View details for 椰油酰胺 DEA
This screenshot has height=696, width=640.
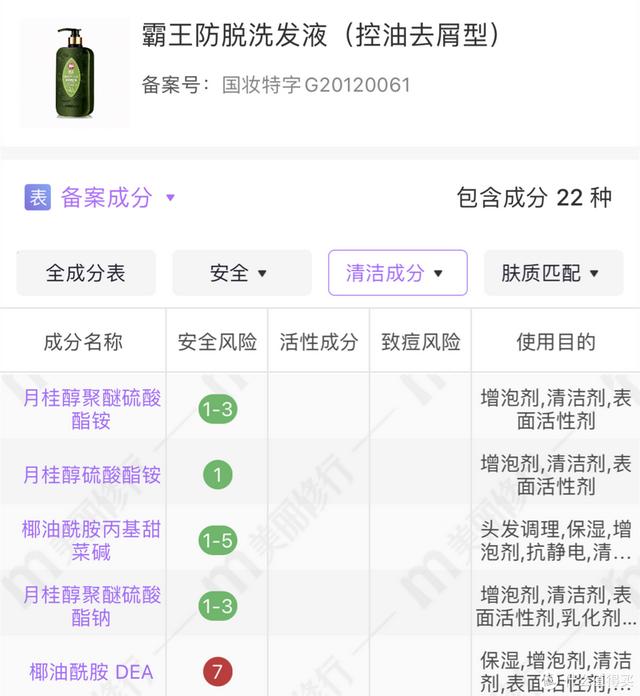(91, 671)
